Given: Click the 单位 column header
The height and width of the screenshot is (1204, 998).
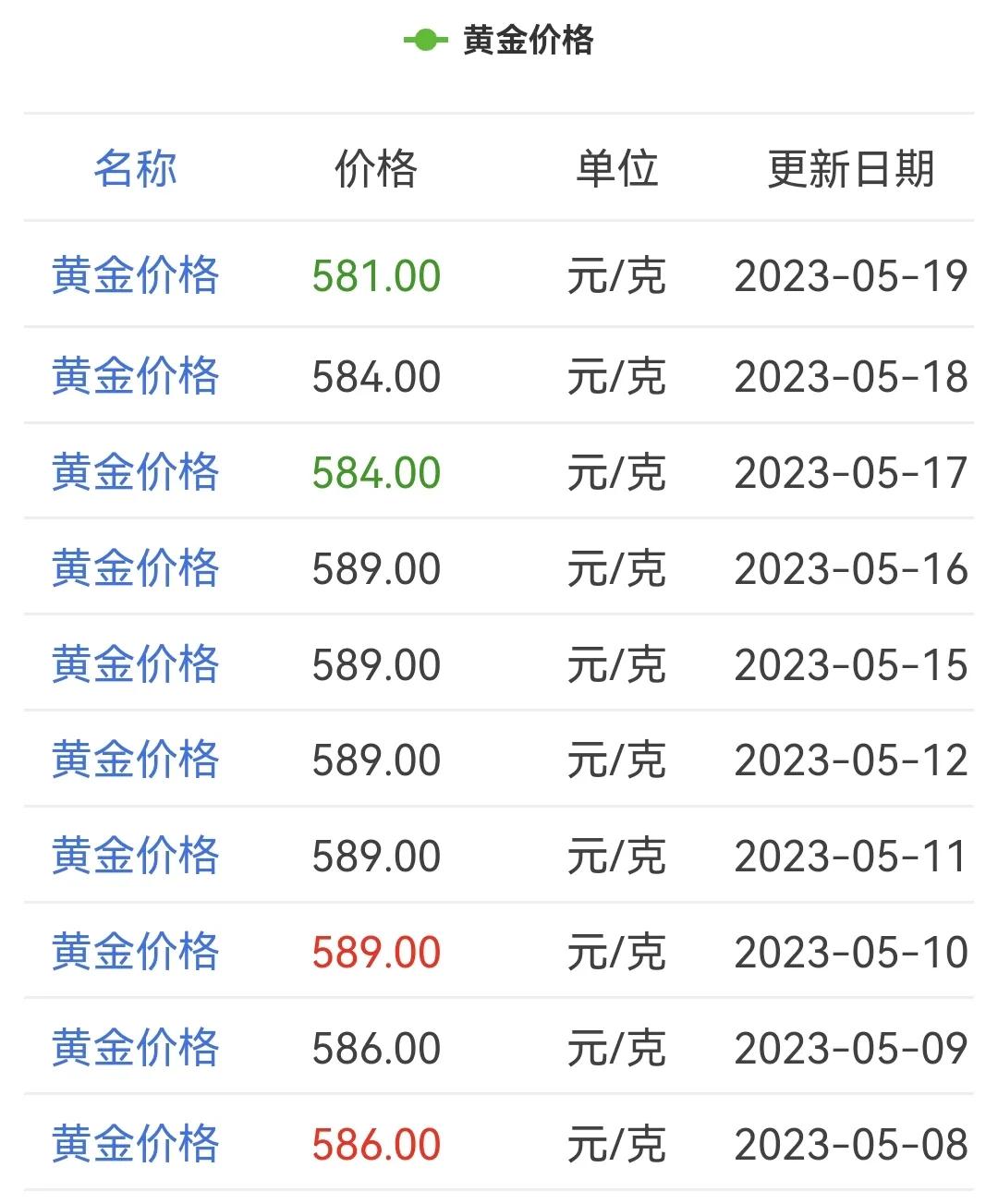Looking at the screenshot, I should 616,171.
